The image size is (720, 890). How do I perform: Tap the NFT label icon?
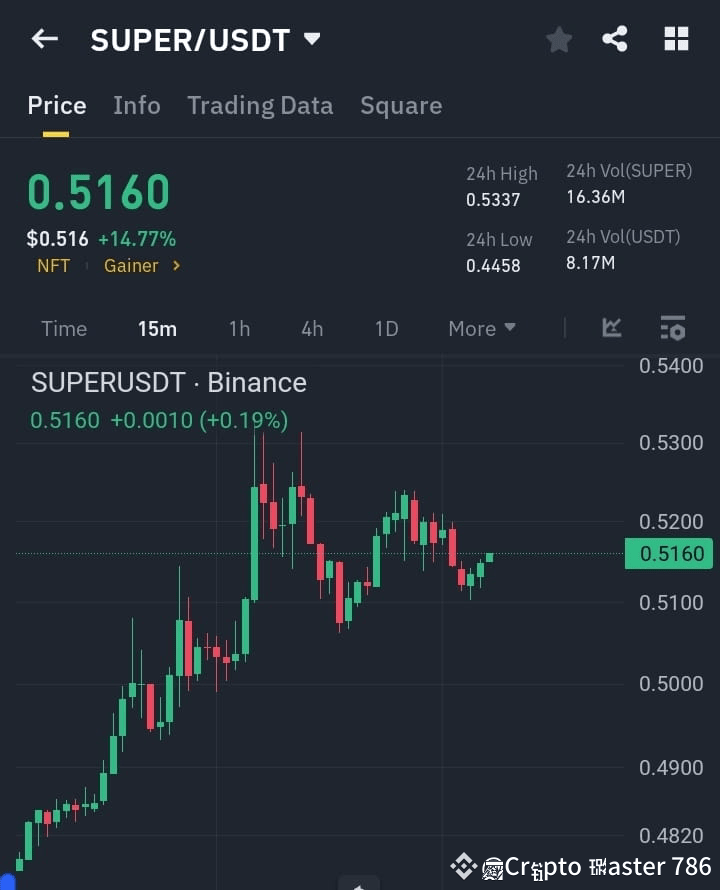[53, 265]
